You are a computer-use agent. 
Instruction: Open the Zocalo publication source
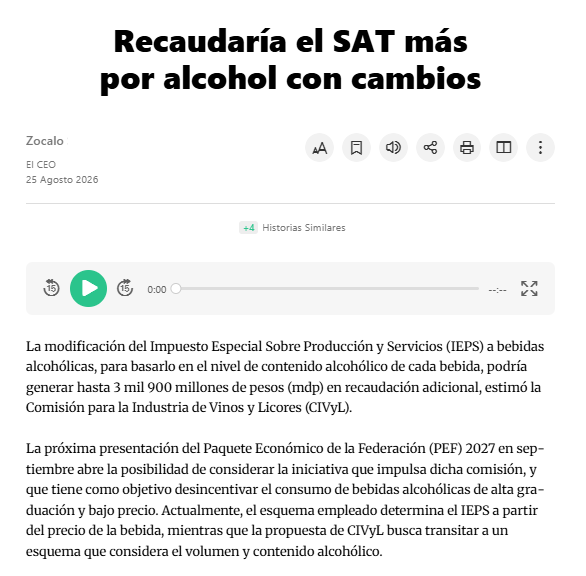click(x=45, y=141)
